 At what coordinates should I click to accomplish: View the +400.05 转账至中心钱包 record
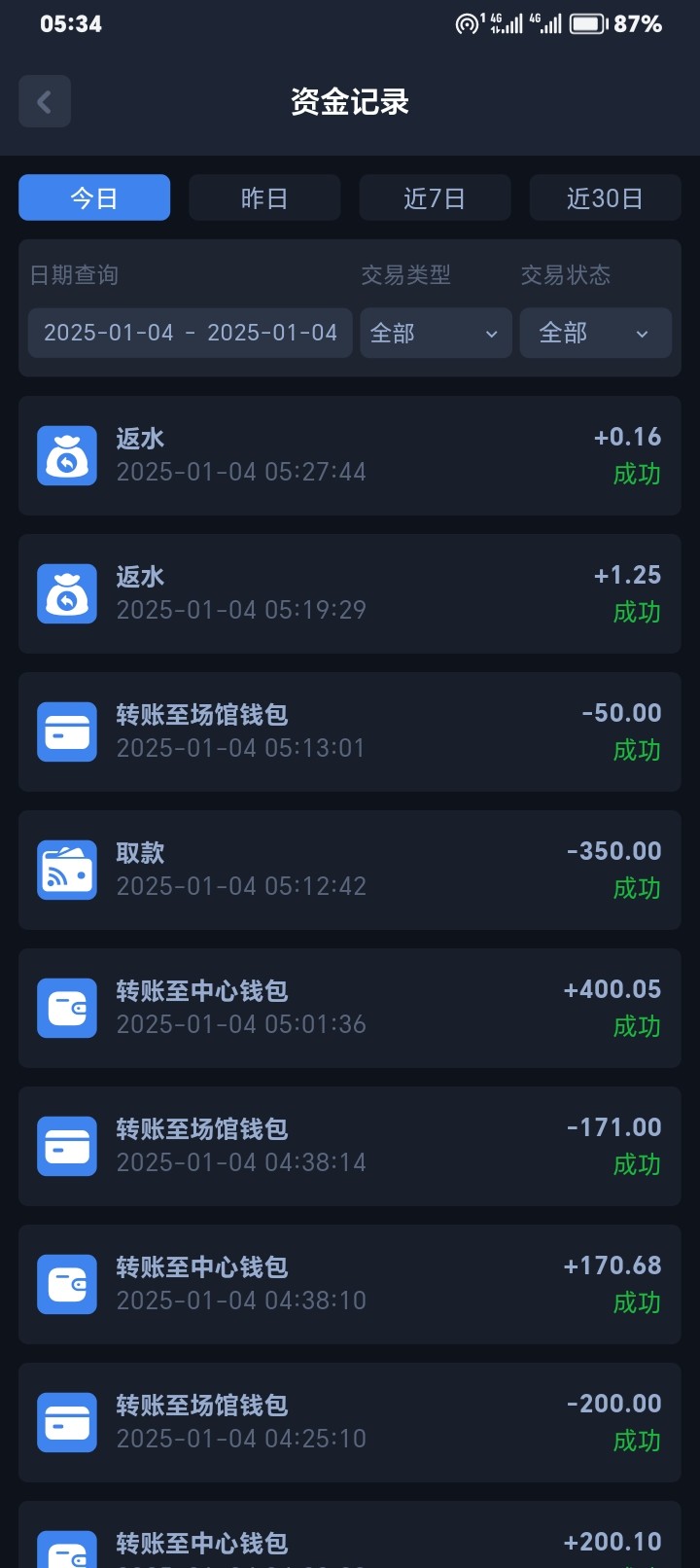pyautogui.click(x=350, y=1008)
